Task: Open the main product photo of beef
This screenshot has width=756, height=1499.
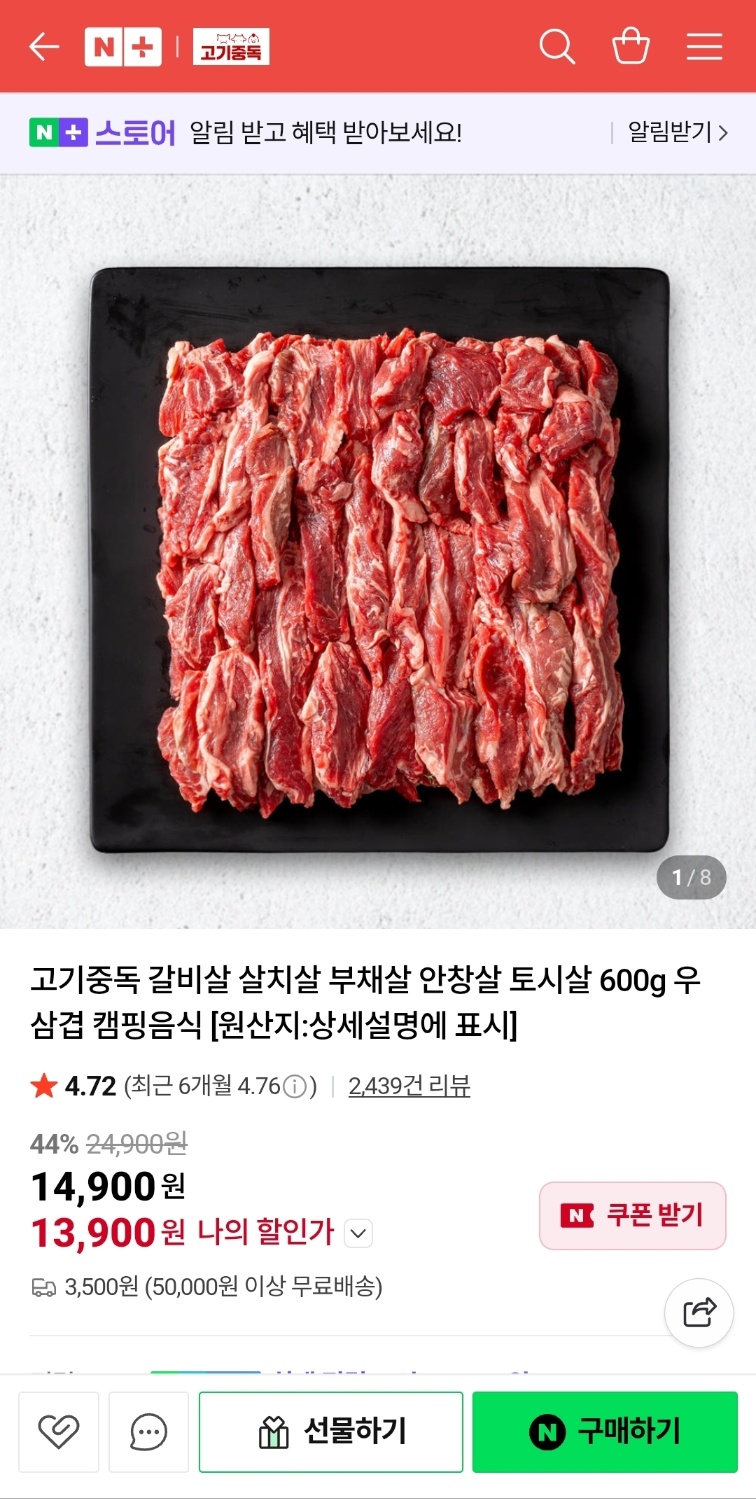Action: pyautogui.click(x=378, y=560)
